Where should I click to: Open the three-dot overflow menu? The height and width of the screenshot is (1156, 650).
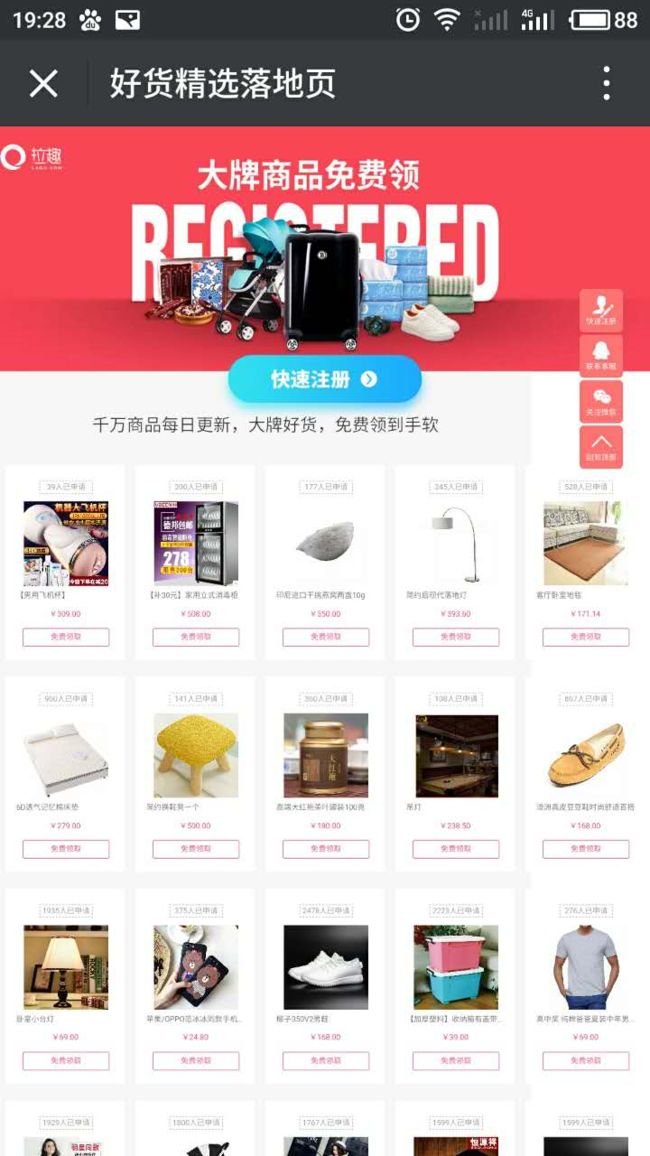(x=606, y=83)
